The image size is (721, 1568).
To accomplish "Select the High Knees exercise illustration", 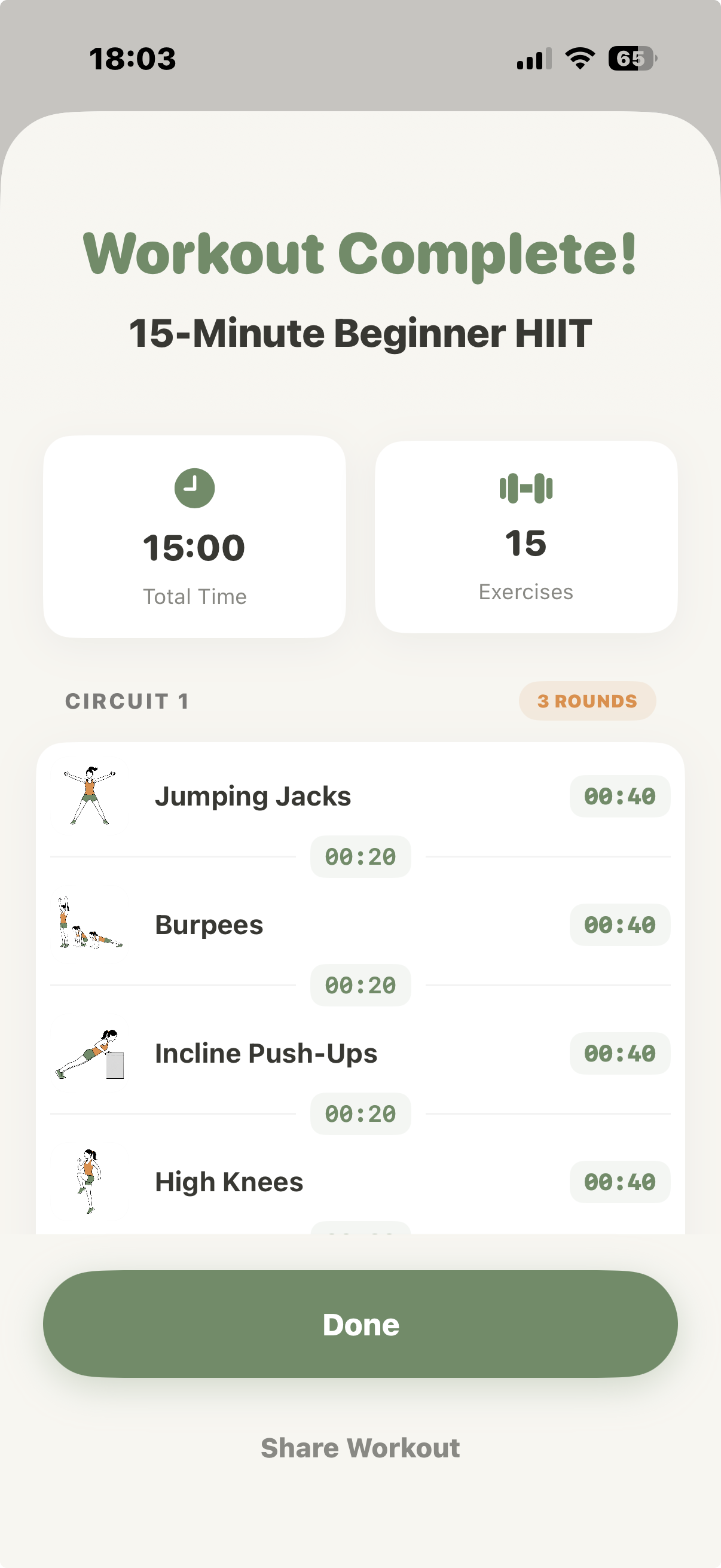I will [x=91, y=1181].
